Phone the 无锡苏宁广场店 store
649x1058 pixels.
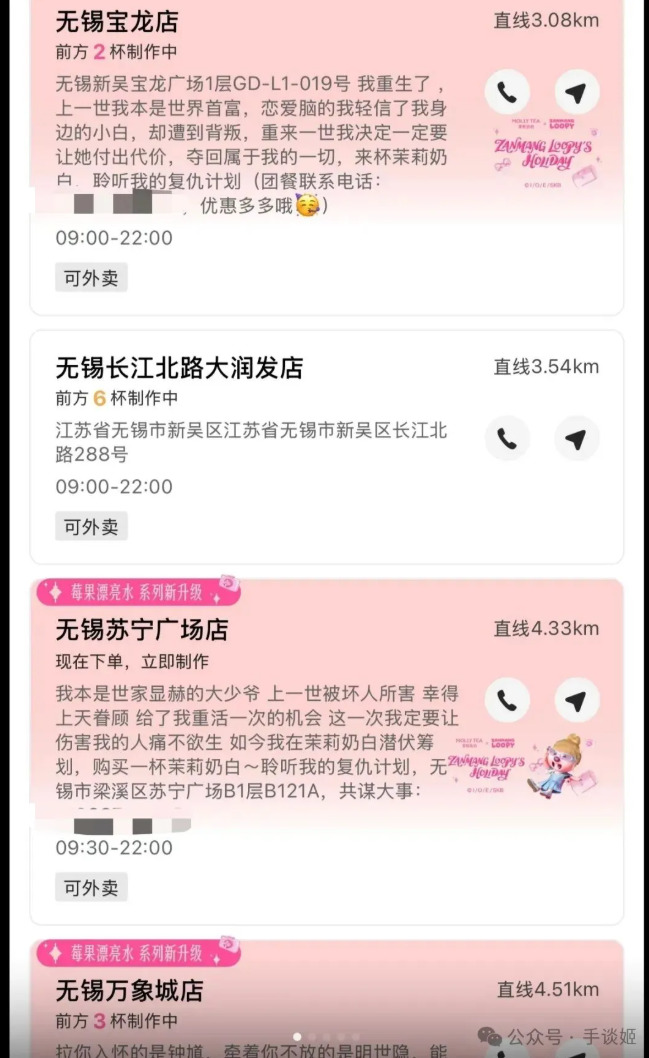point(507,700)
